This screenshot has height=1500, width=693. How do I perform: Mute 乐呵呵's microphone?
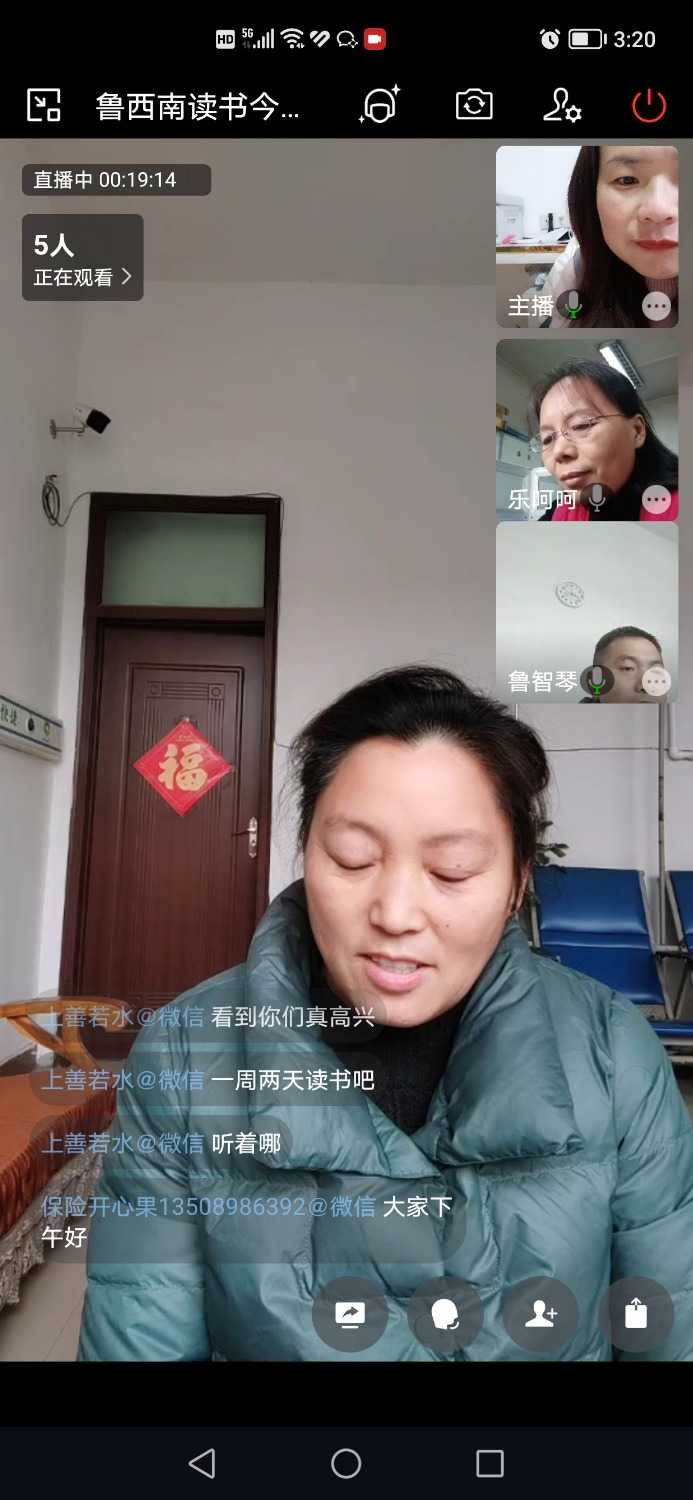(597, 497)
